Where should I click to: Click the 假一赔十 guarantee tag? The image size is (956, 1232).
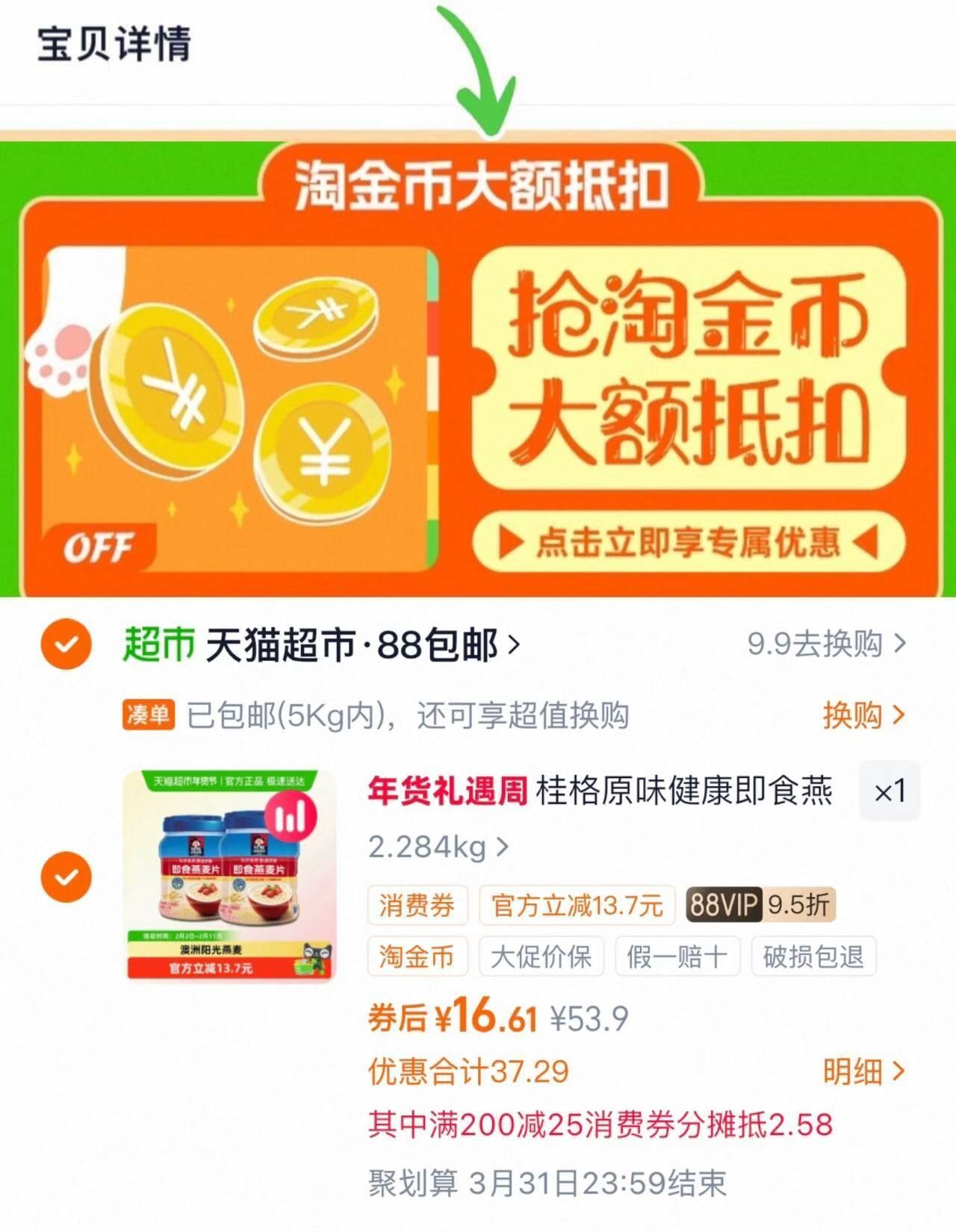(678, 956)
